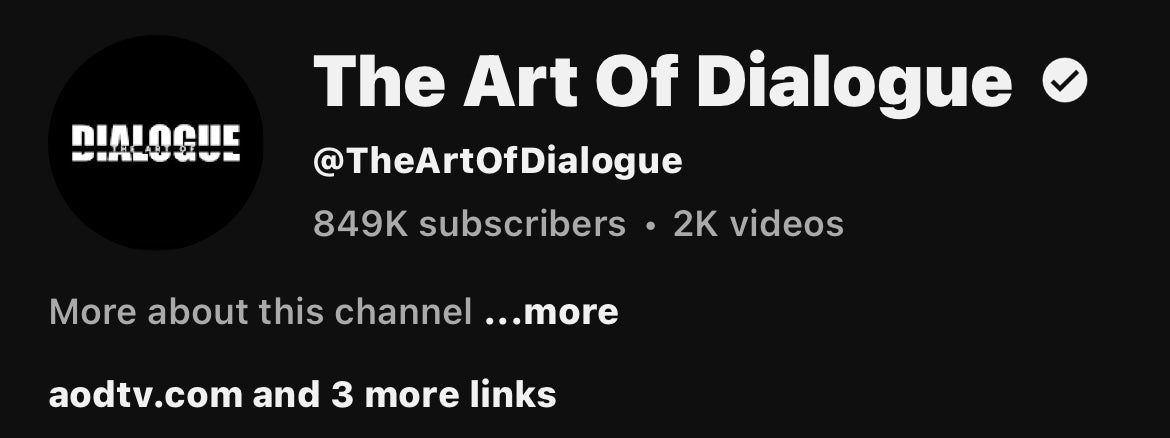Open aodtv.com and 3 more links
The height and width of the screenshot is (438, 1170).
click(302, 394)
